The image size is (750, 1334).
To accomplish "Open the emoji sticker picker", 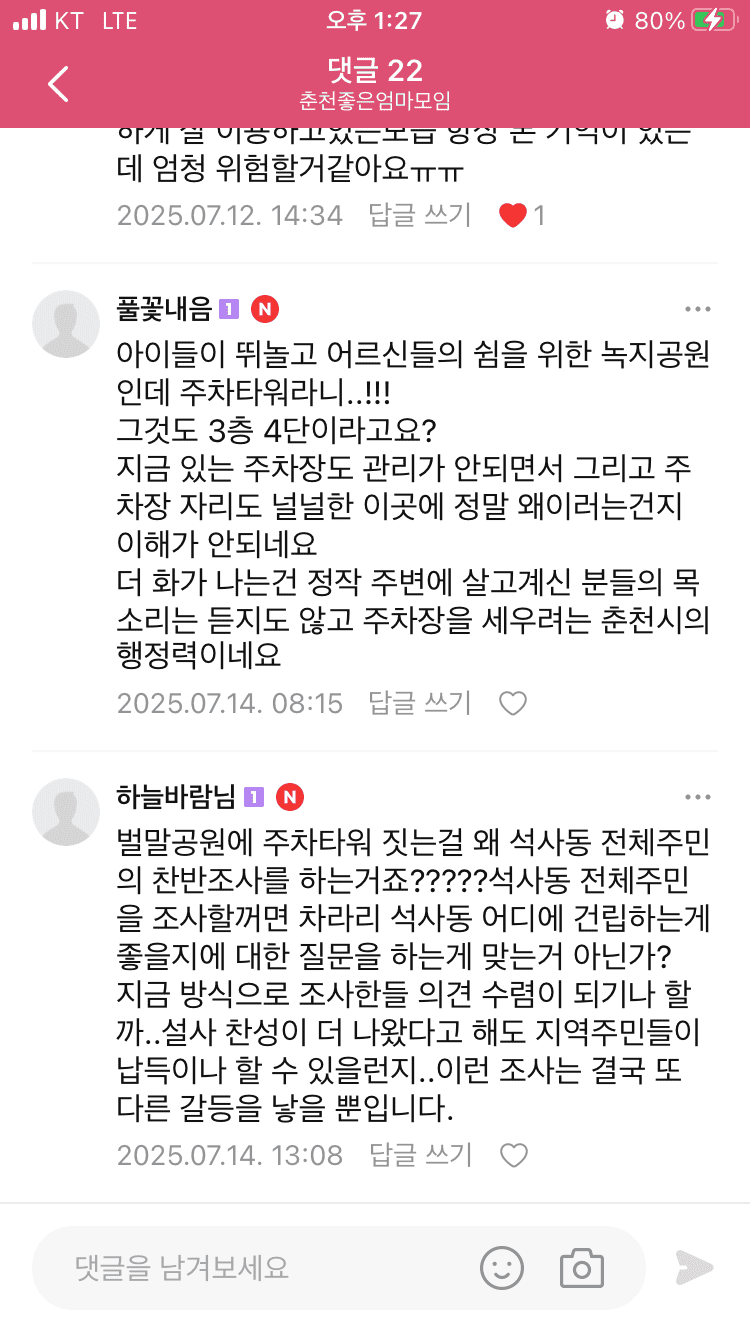I will tap(502, 1268).
